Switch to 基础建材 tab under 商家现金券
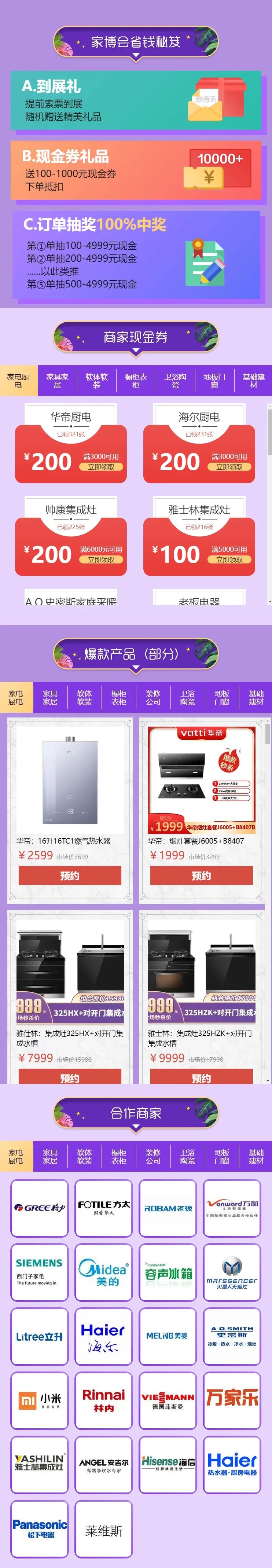Viewport: 272px width, 1568px height. (254, 381)
